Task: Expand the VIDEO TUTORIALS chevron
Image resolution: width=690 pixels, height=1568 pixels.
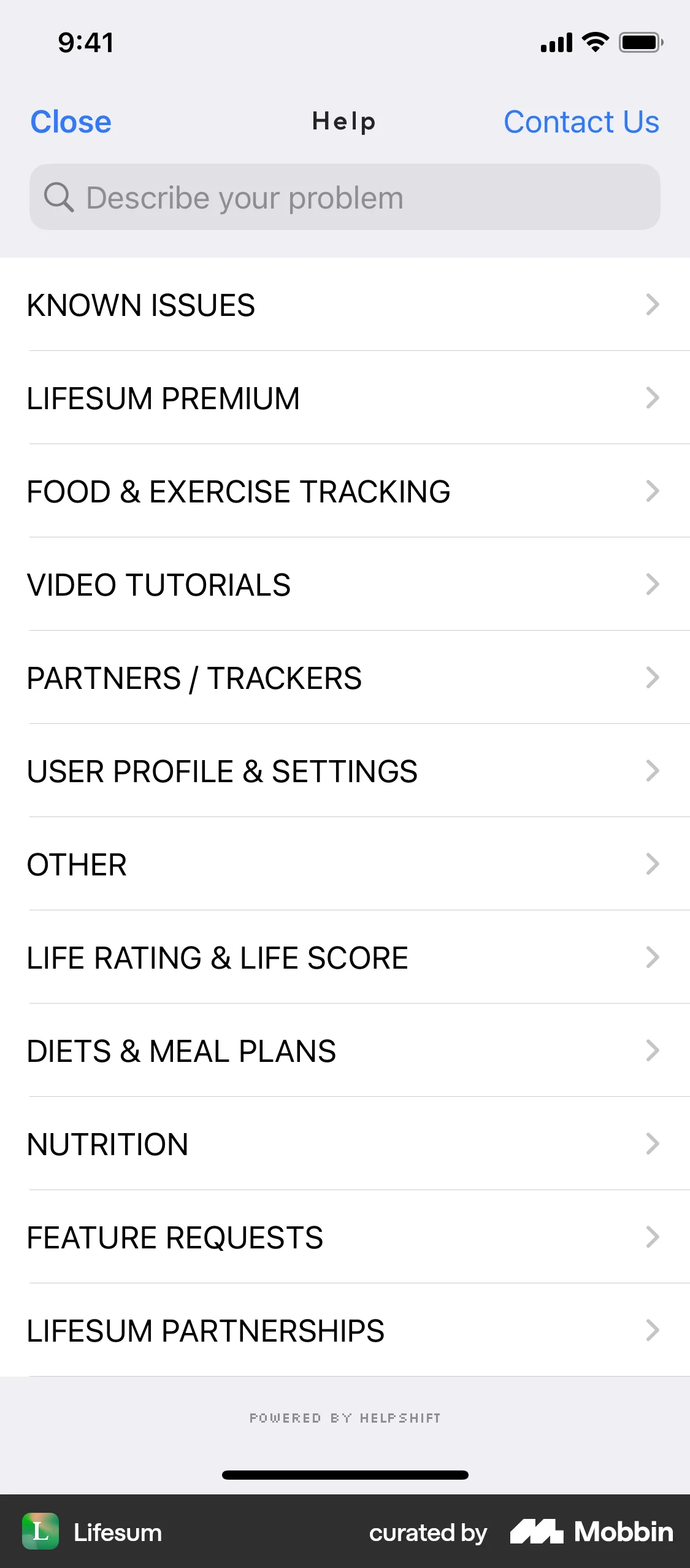Action: (x=652, y=585)
